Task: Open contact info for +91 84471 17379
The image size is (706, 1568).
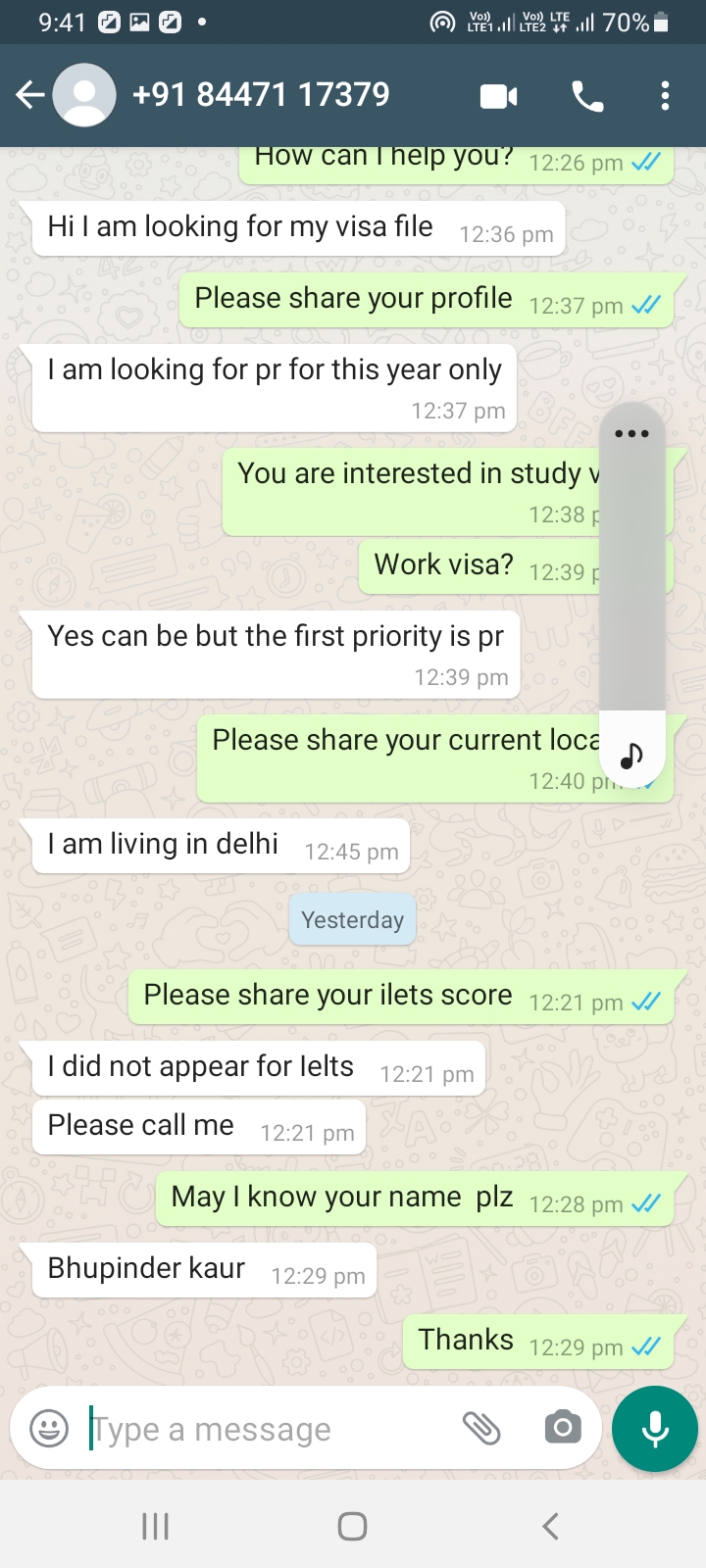Action: pos(260,95)
